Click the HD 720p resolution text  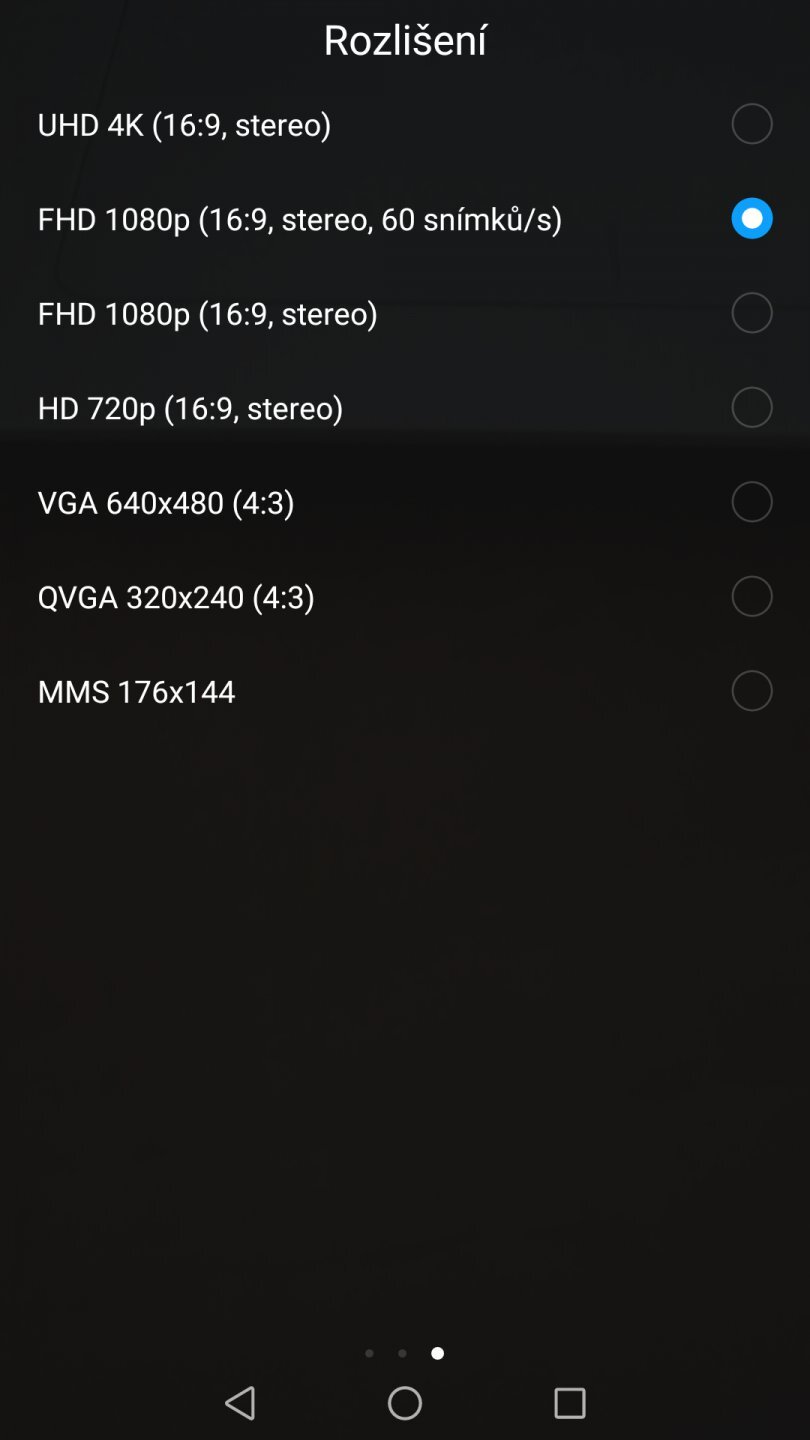pyautogui.click(x=190, y=408)
